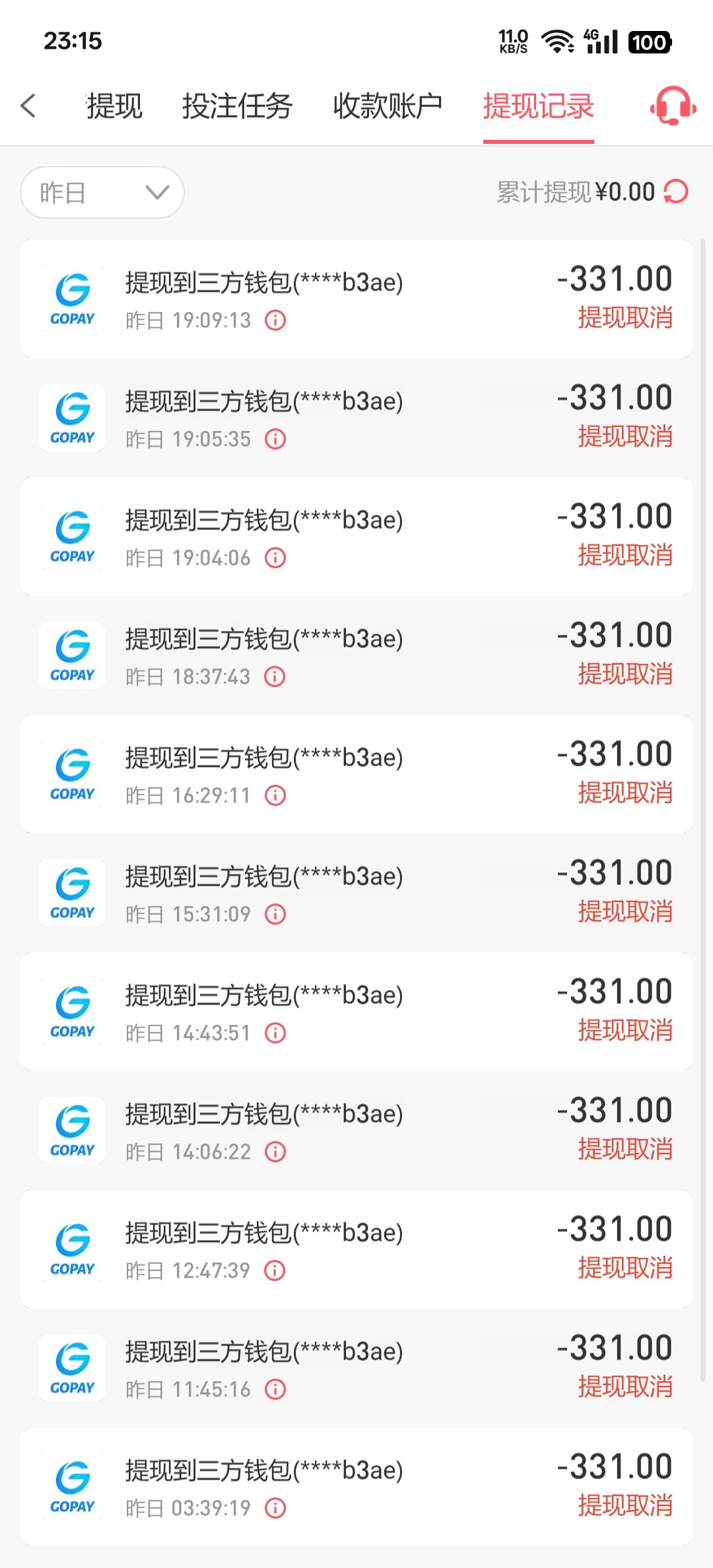Image resolution: width=713 pixels, height=1568 pixels.
Task: Select the 提现记录 tab
Action: pyautogui.click(x=538, y=106)
